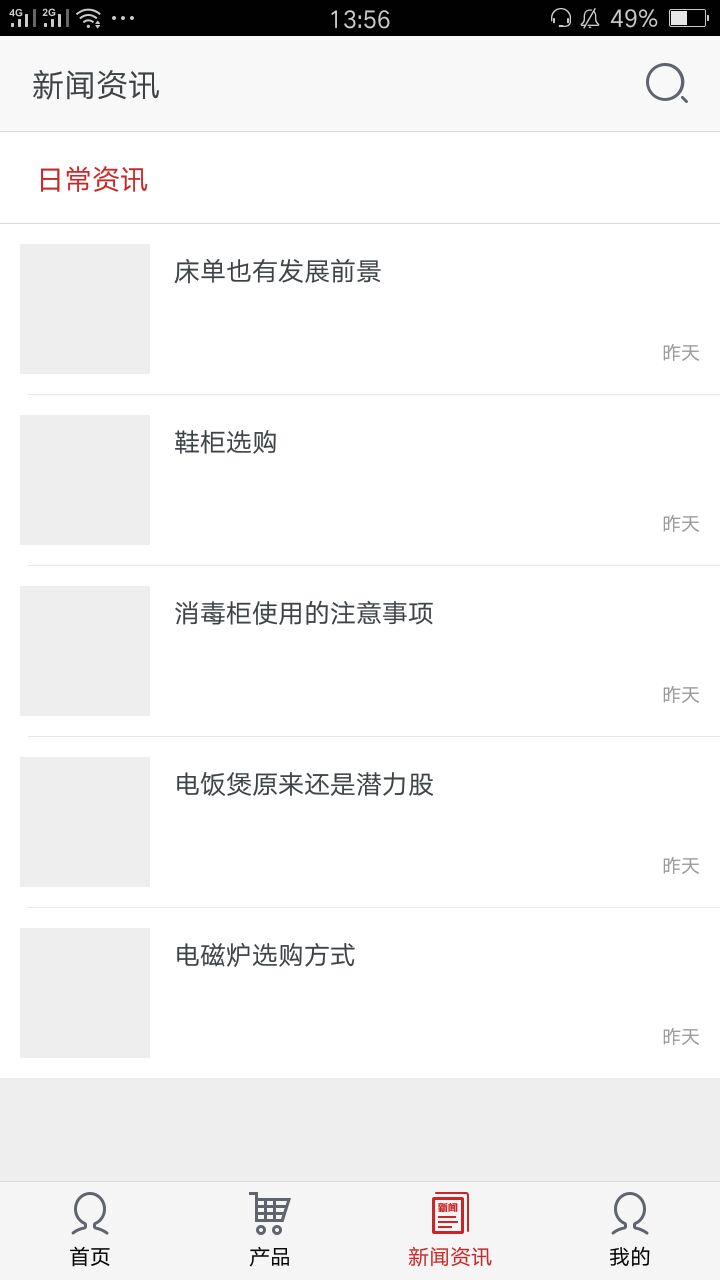The image size is (720, 1280).
Task: Select the 新闻资讯 bottom tab
Action: pos(450,1230)
